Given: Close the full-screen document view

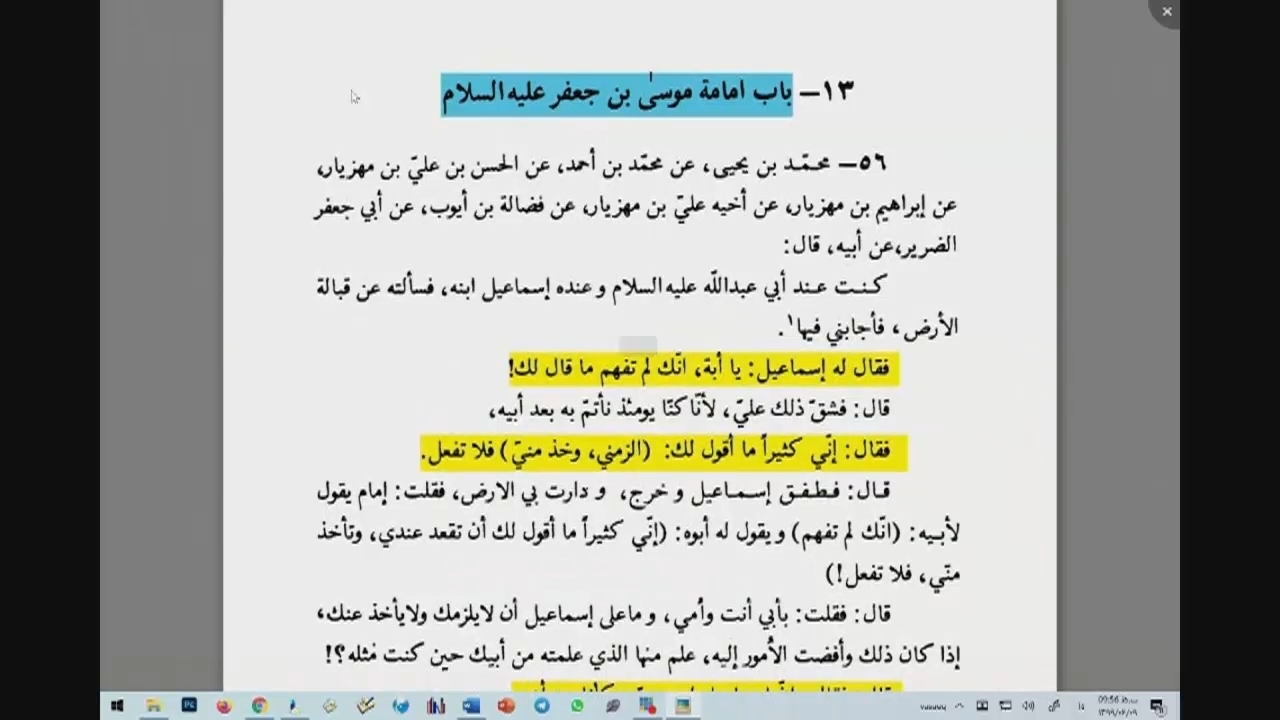Looking at the screenshot, I should point(1166,12).
